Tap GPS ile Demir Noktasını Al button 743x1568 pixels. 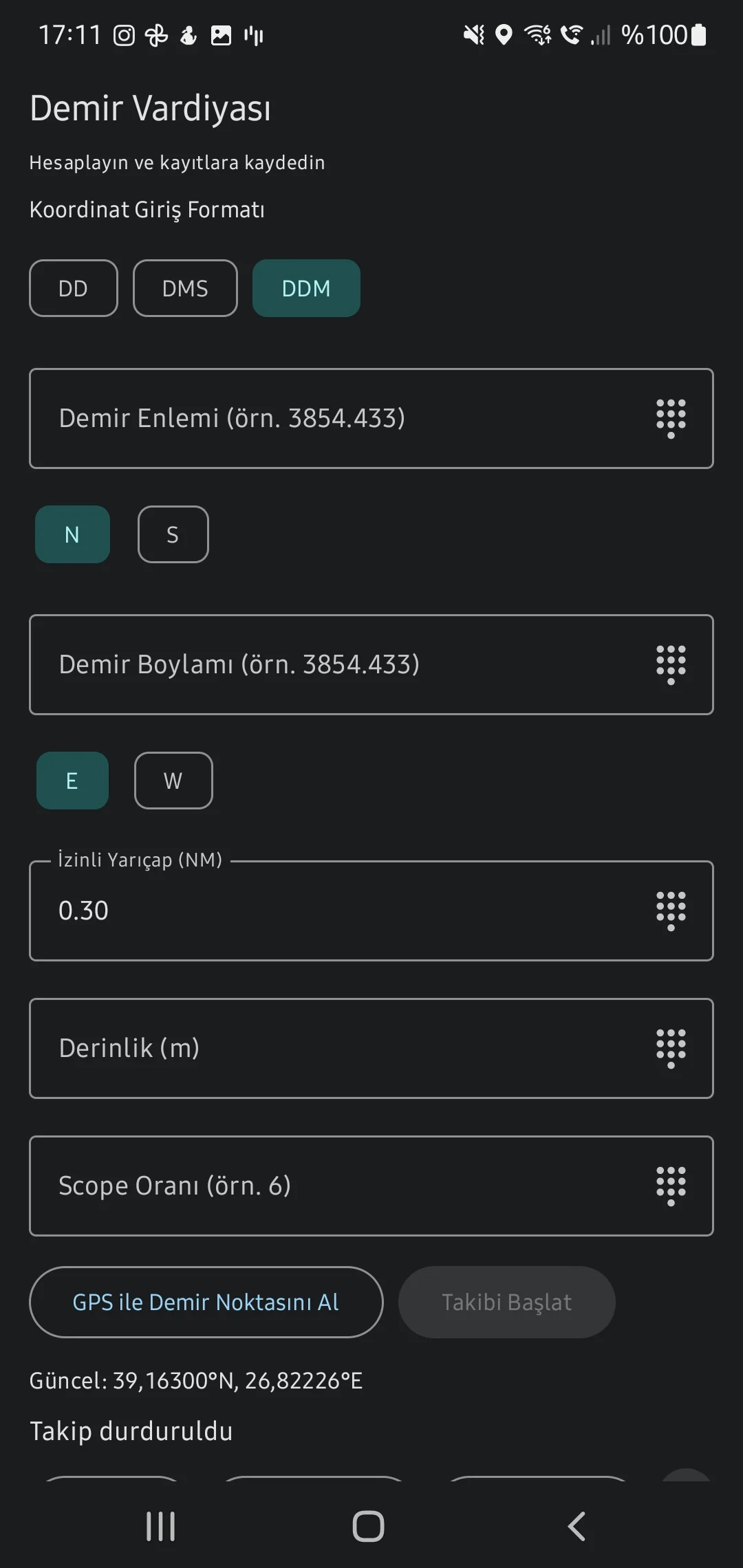pyautogui.click(x=206, y=1302)
